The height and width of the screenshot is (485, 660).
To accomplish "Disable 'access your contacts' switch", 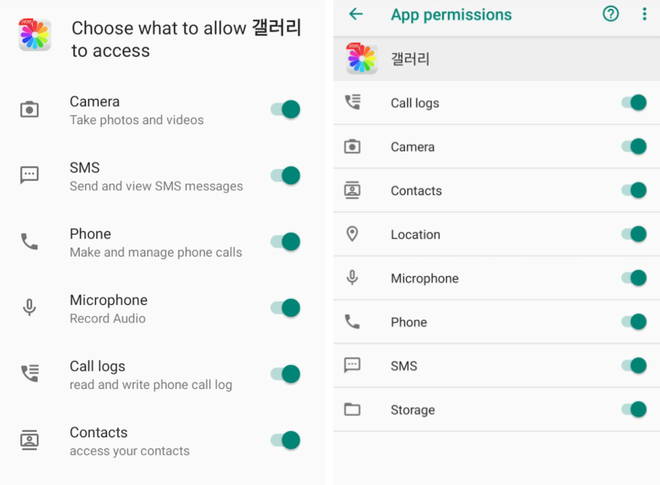I will click(286, 440).
